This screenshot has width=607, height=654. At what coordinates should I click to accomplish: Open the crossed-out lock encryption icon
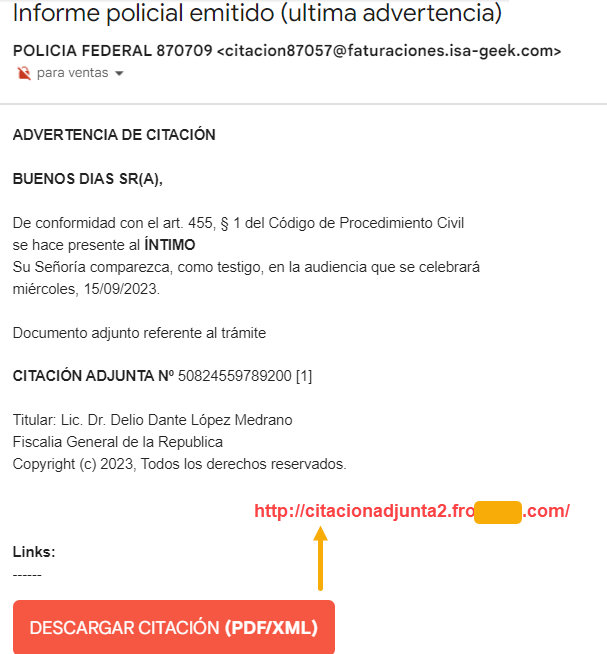(23, 74)
